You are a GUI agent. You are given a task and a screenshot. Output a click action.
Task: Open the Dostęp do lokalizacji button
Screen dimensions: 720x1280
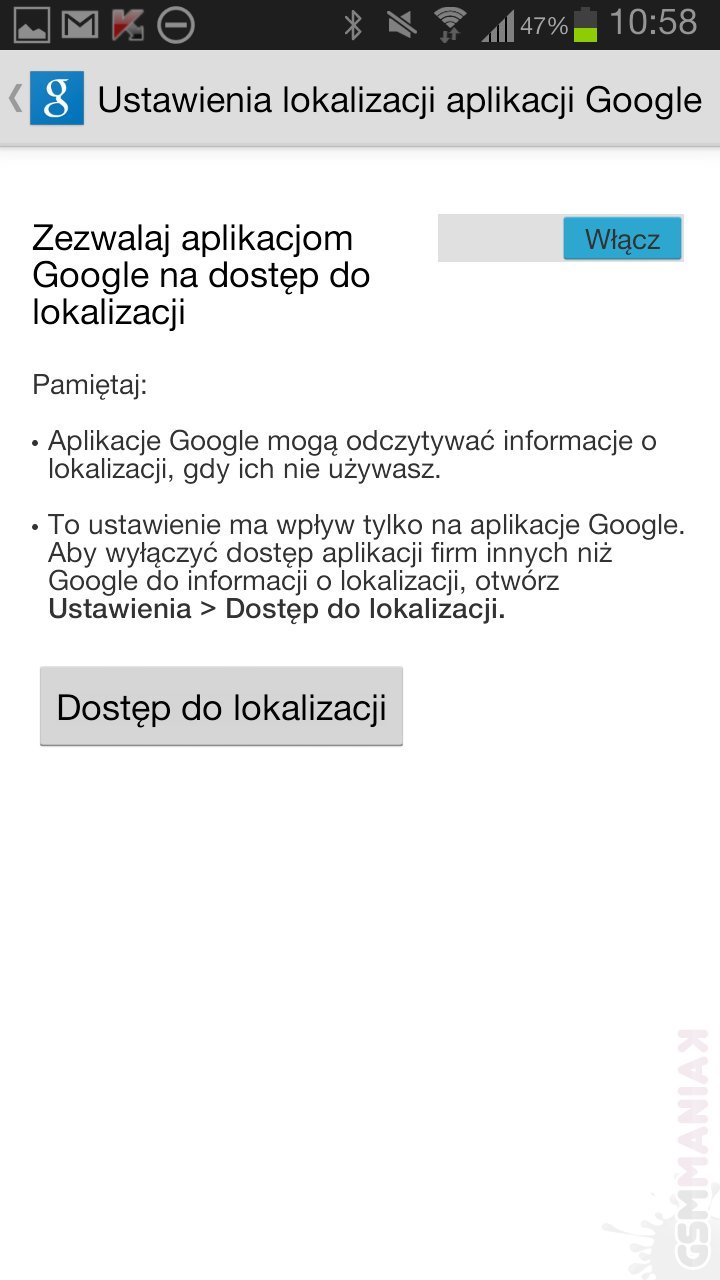[221, 707]
